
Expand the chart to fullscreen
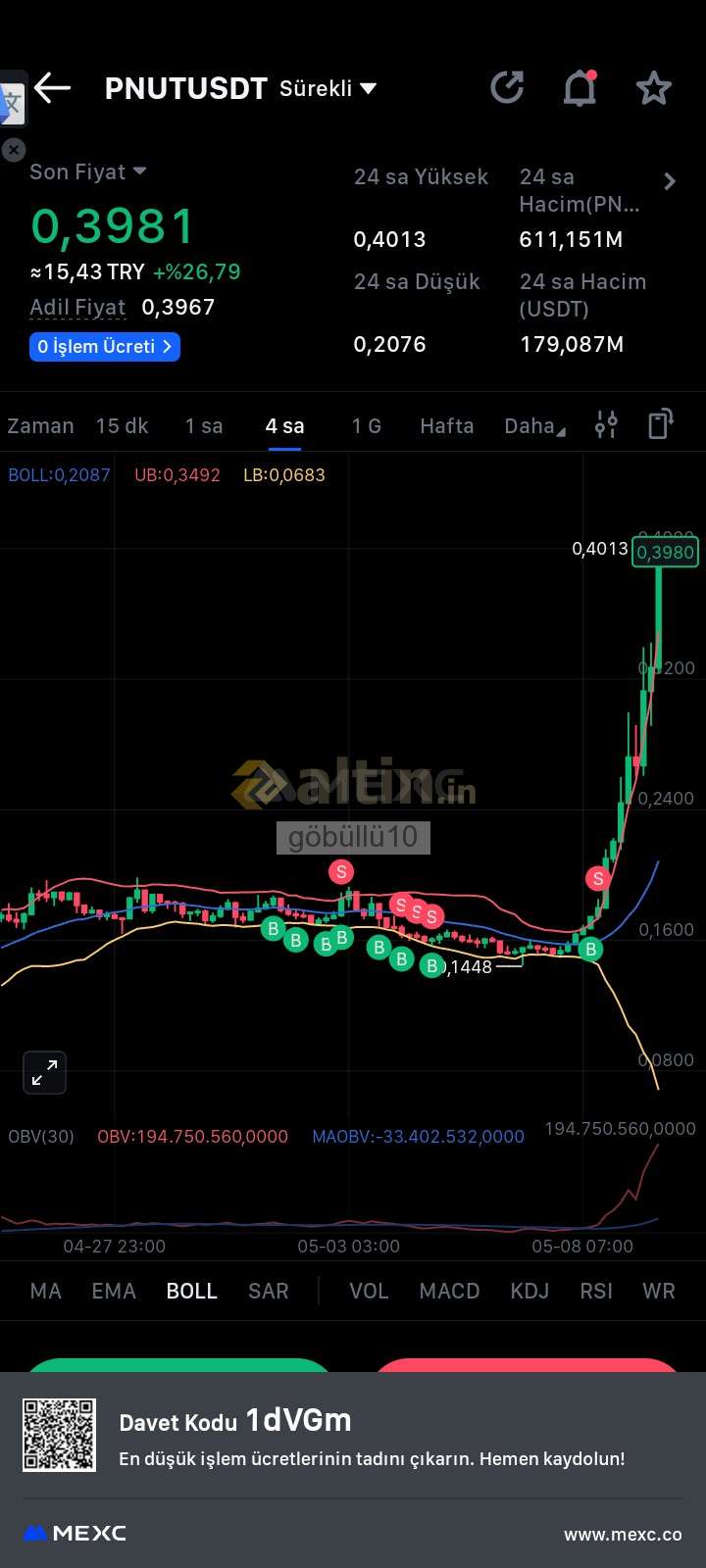(45, 1073)
